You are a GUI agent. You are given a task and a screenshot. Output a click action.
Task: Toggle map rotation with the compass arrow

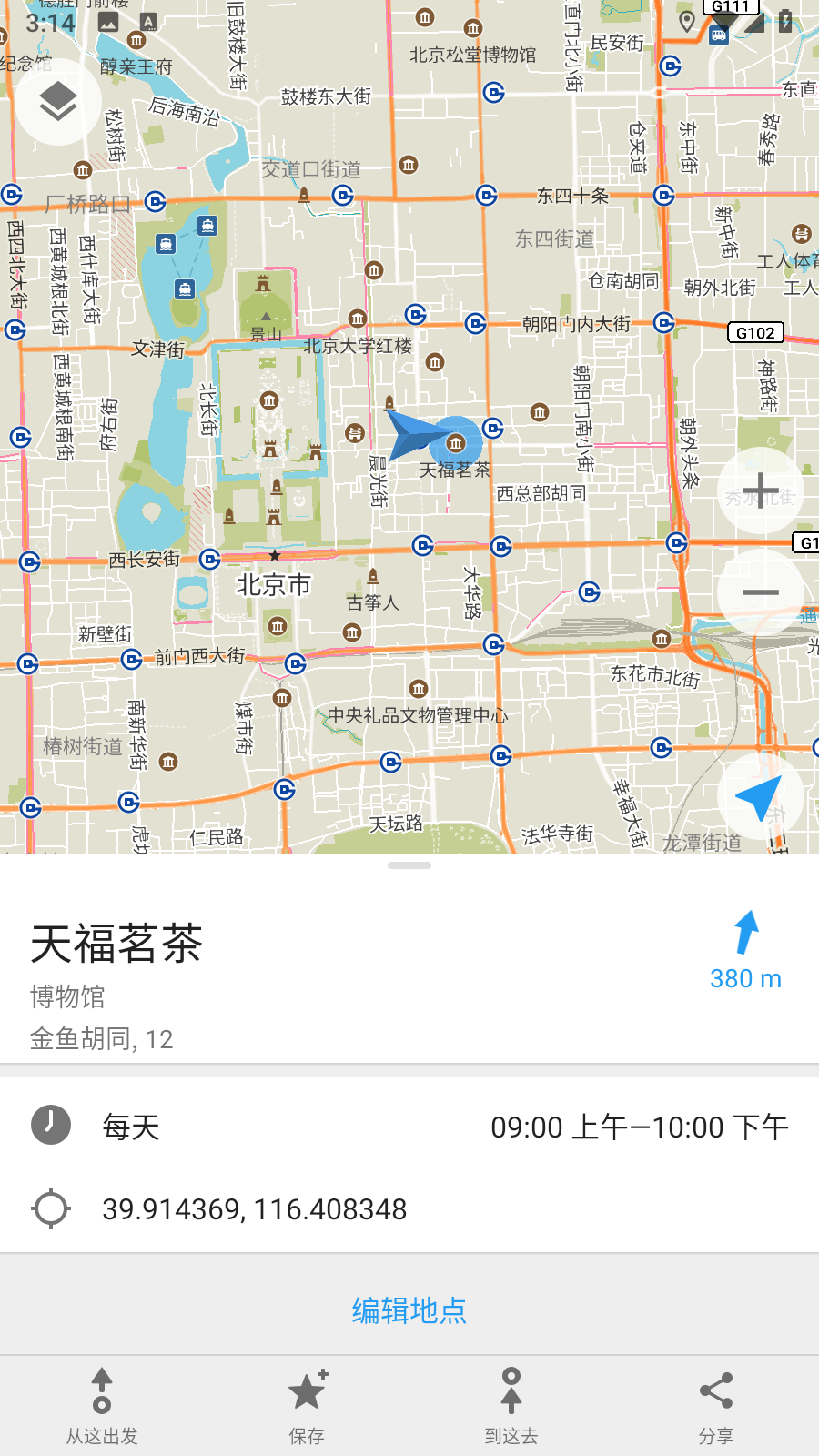tap(761, 796)
